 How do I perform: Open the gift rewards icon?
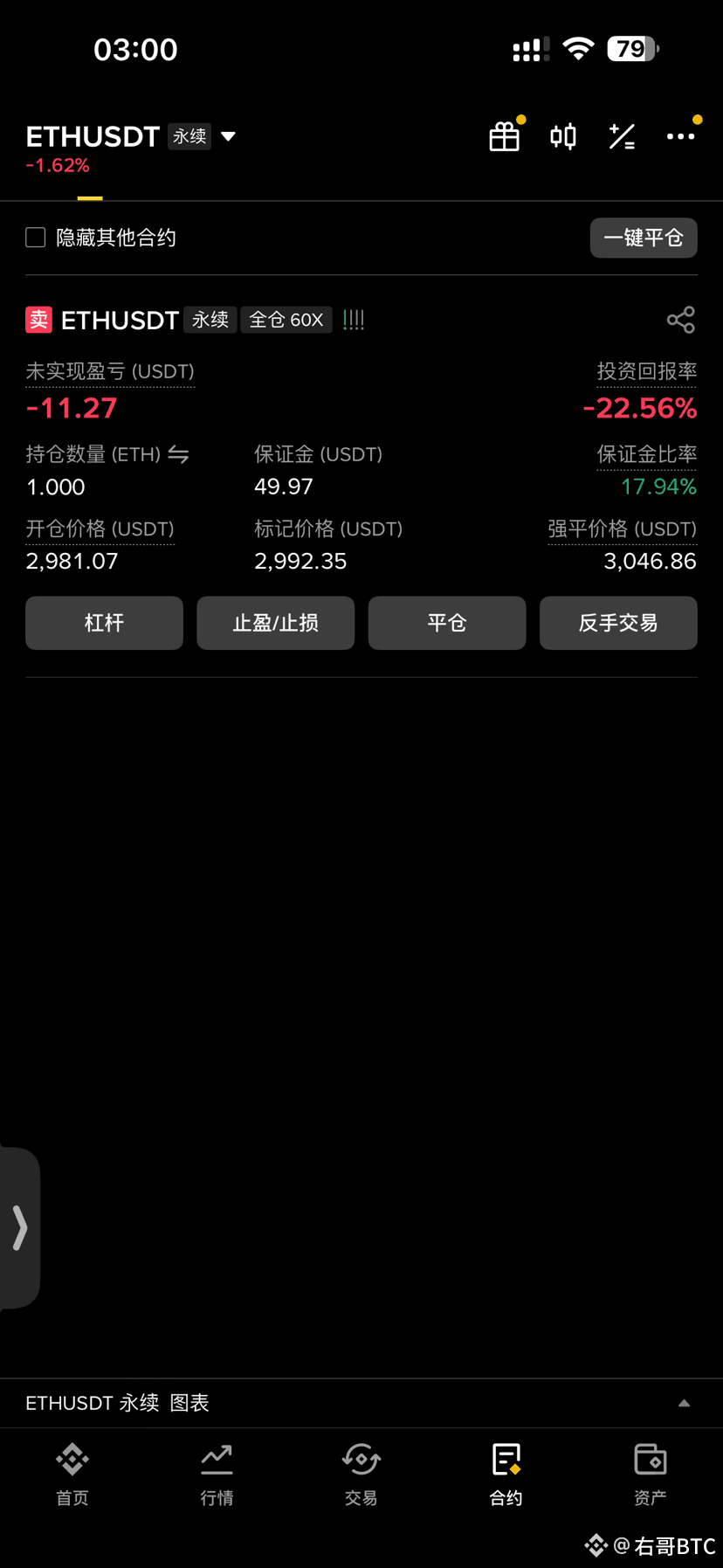[x=505, y=136]
